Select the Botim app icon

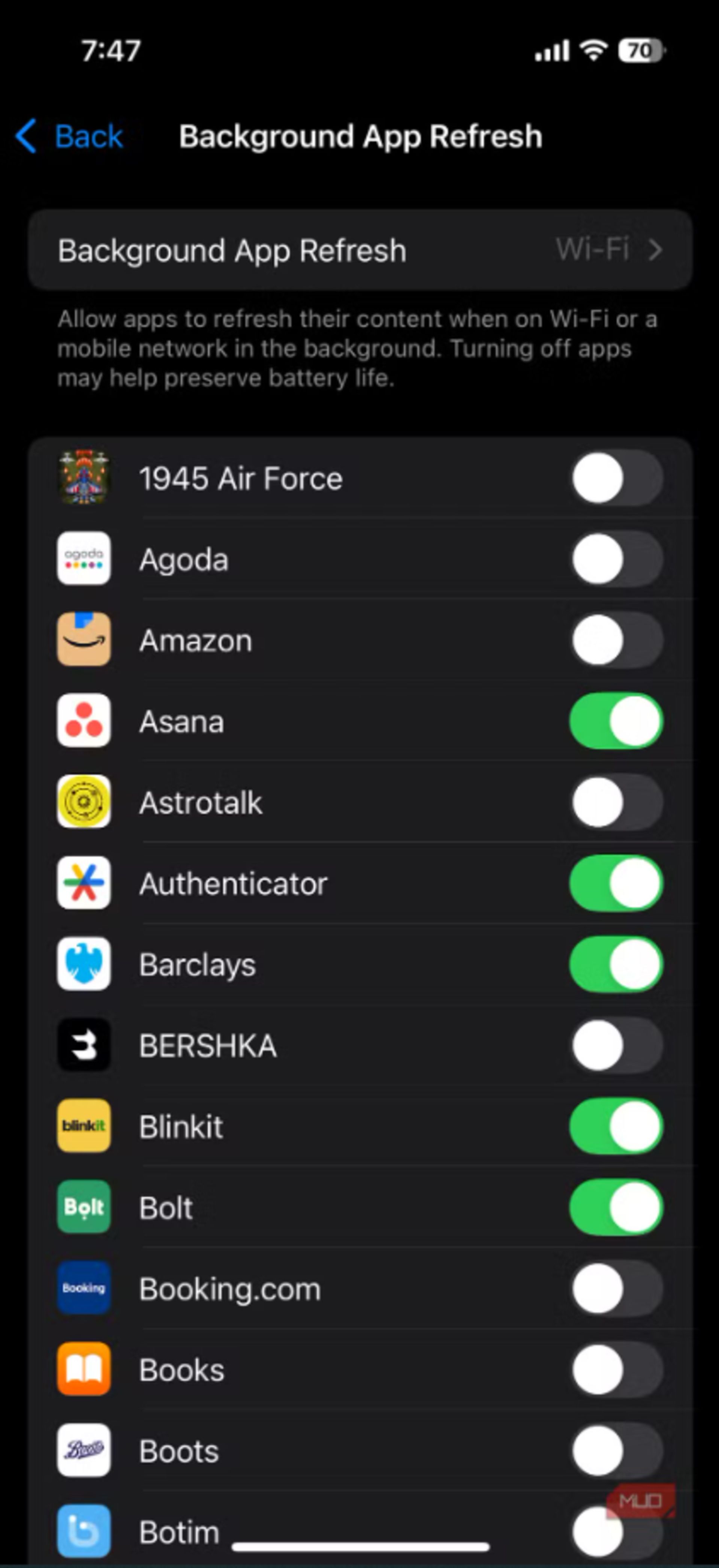(x=84, y=1531)
